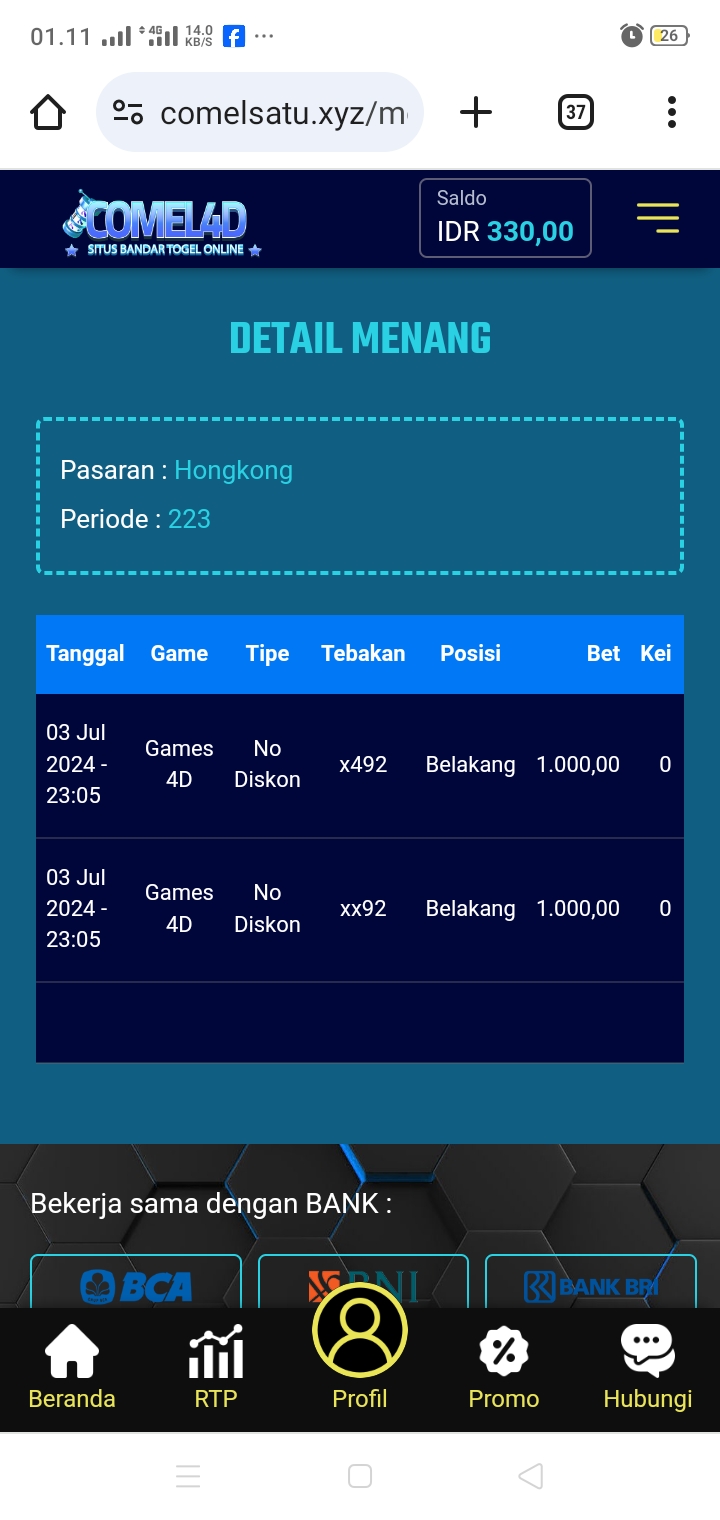Go to the browser home page
The width and height of the screenshot is (720, 1520).
(x=48, y=113)
